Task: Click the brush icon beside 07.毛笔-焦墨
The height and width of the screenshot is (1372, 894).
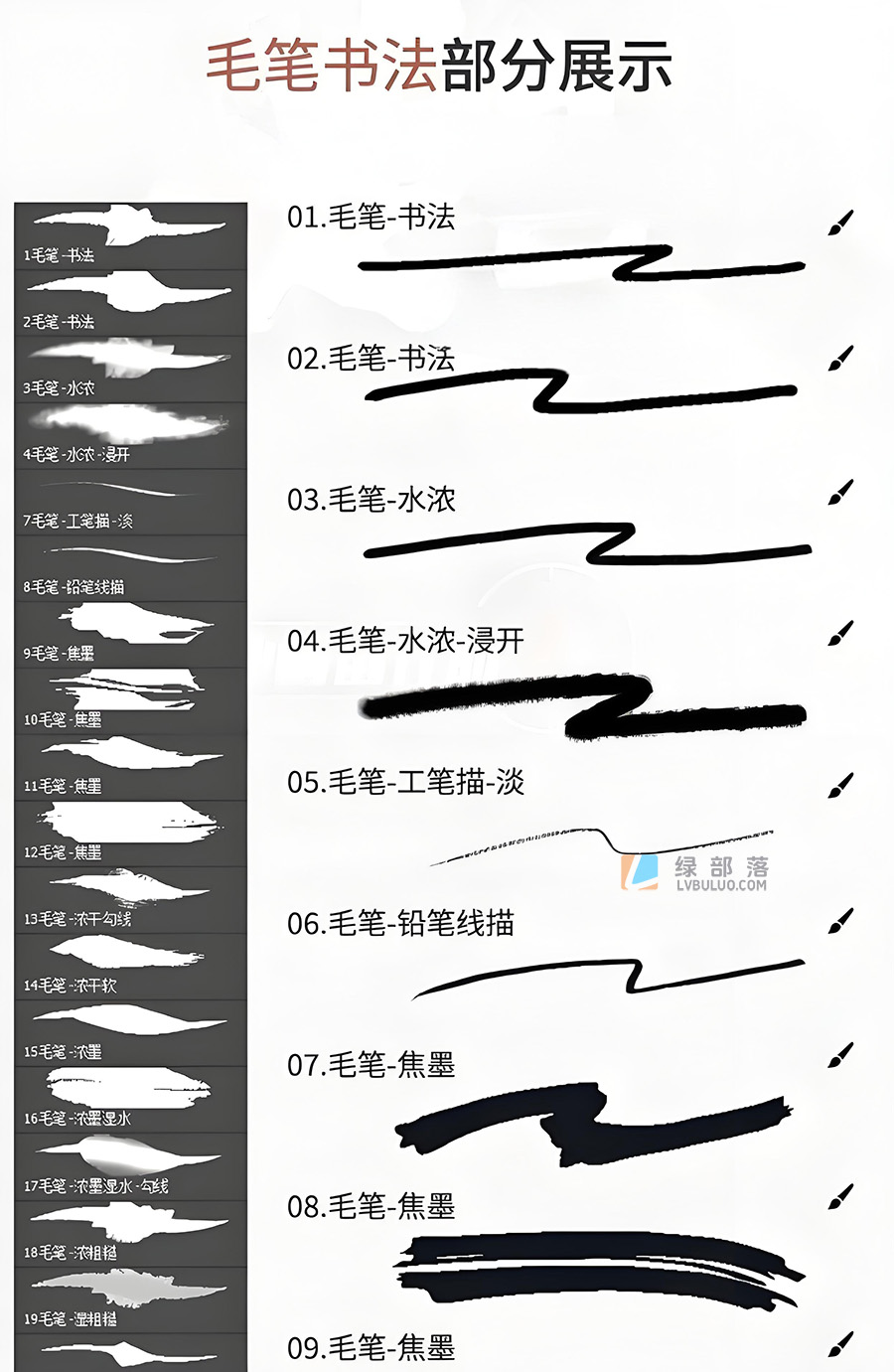Action: (x=839, y=1055)
